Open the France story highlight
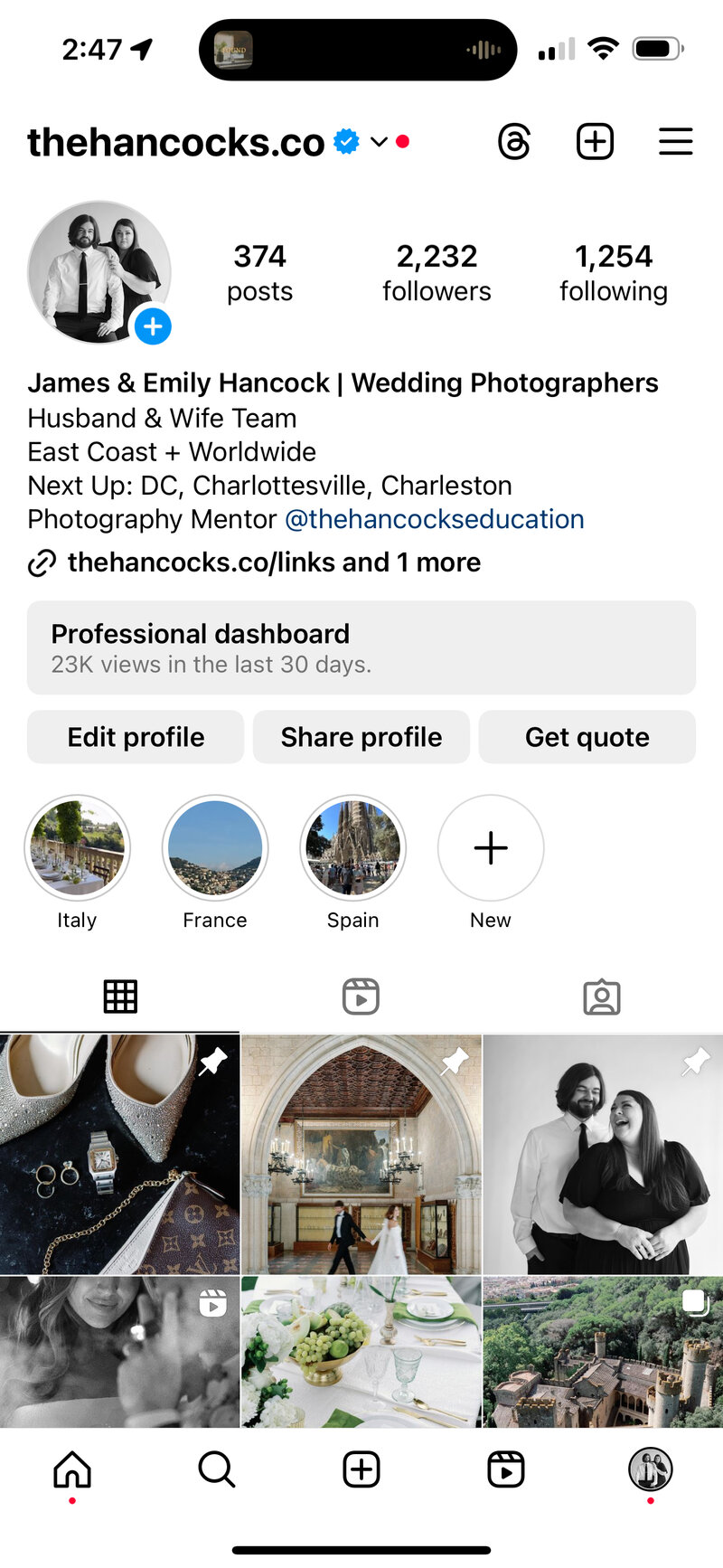Screen dimensions: 723x1568 [215, 848]
